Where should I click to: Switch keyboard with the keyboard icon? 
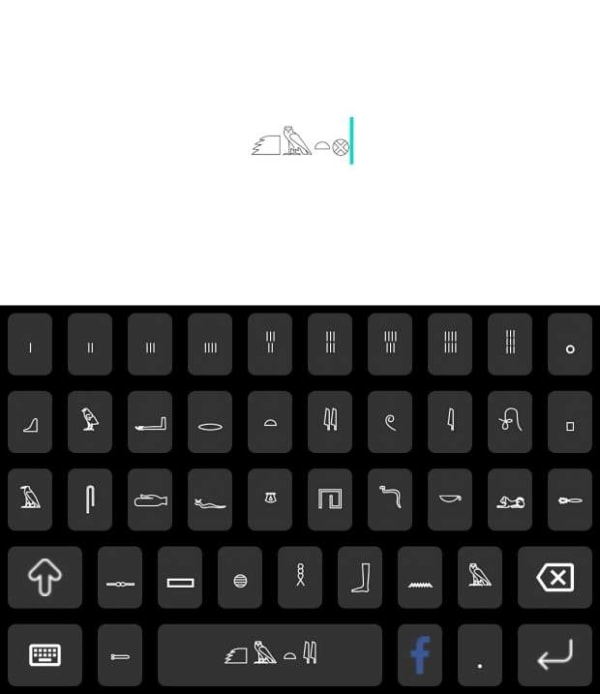(45, 656)
